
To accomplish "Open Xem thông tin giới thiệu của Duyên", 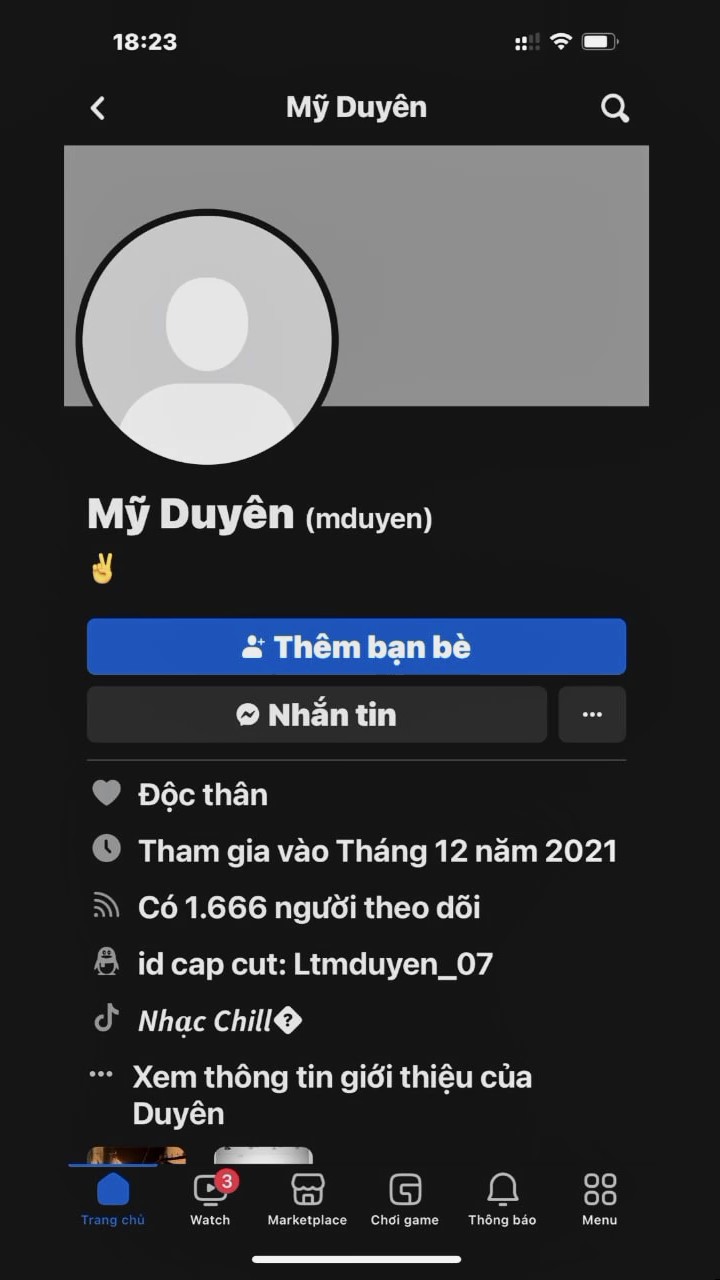I will click(332, 1095).
